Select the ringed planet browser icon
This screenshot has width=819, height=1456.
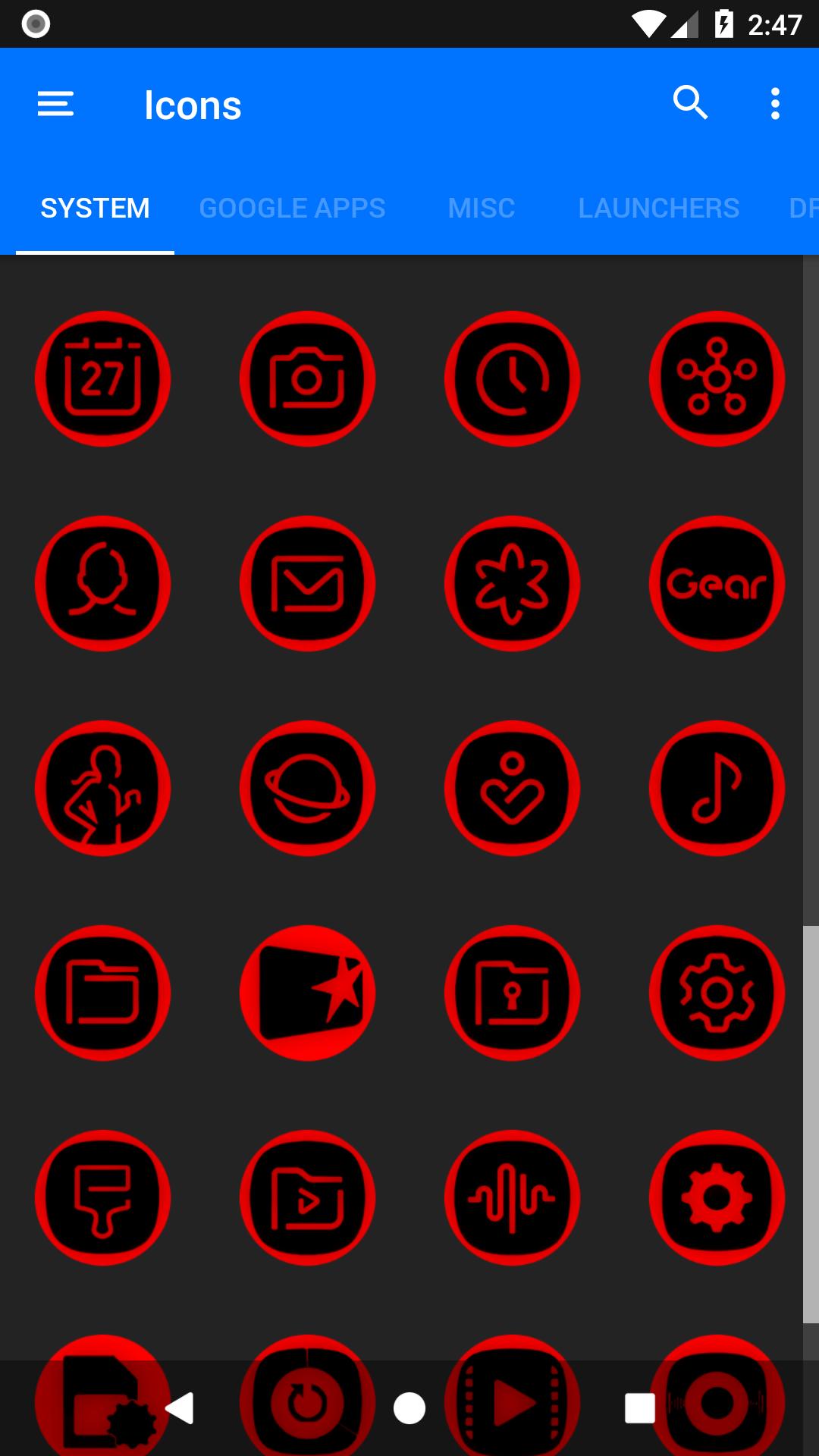coord(307,788)
